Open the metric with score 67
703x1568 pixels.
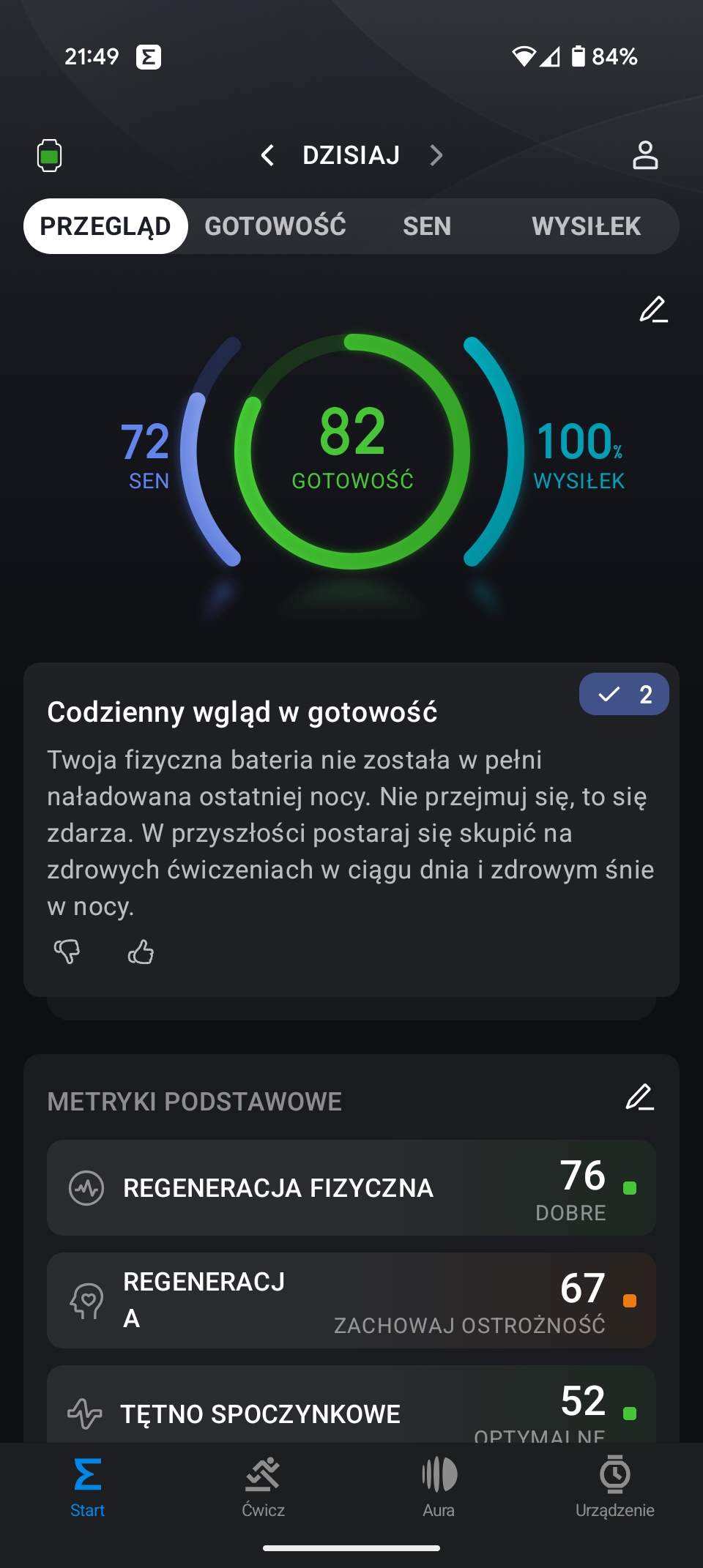[351, 1301]
